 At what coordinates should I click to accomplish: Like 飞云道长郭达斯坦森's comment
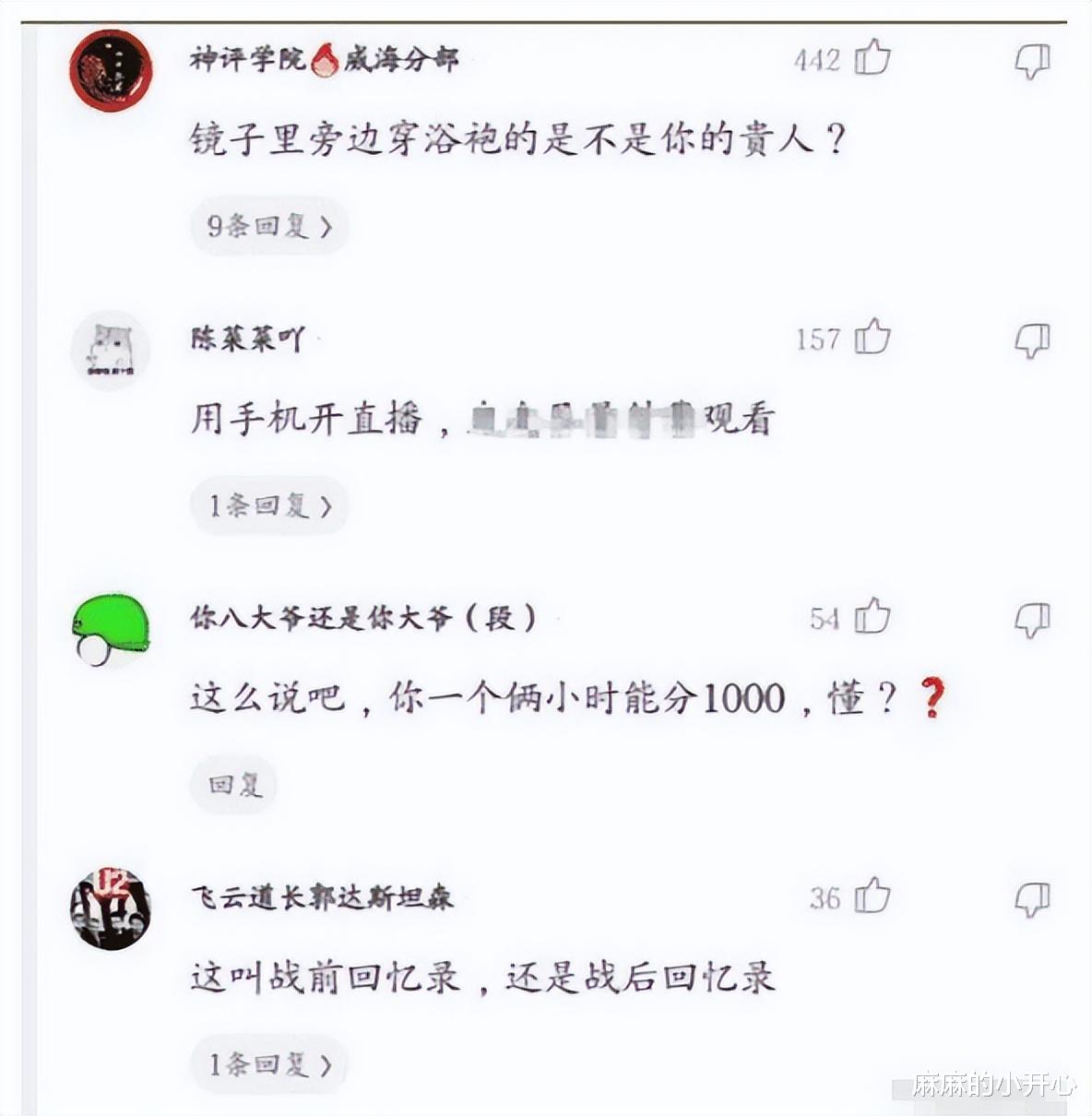[x=872, y=896]
